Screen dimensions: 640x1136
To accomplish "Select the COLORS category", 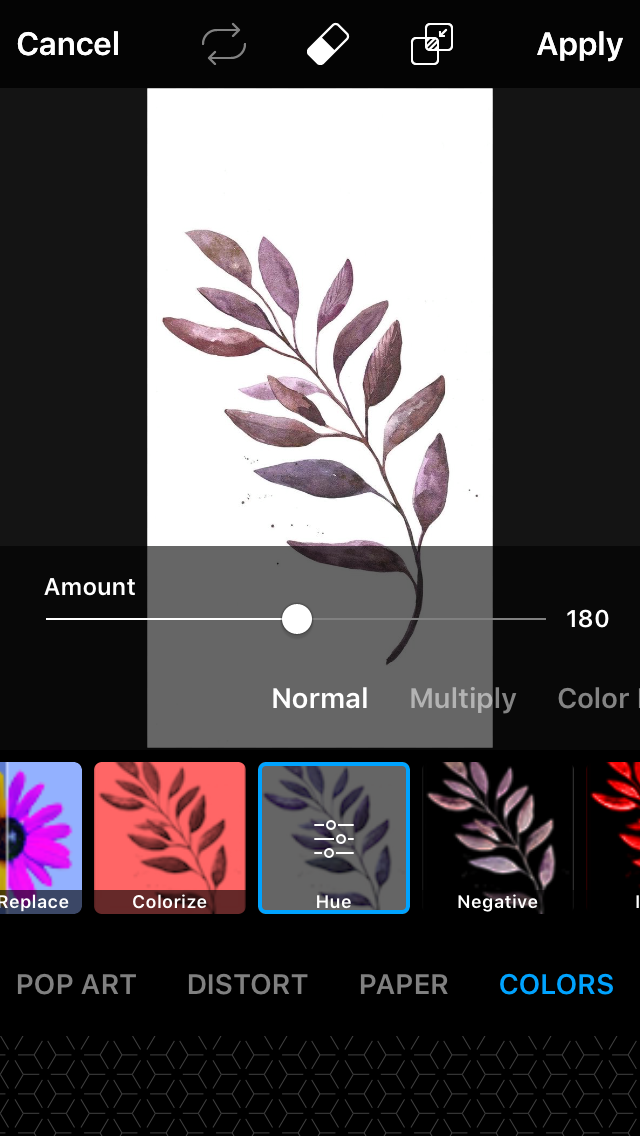I will pos(556,984).
